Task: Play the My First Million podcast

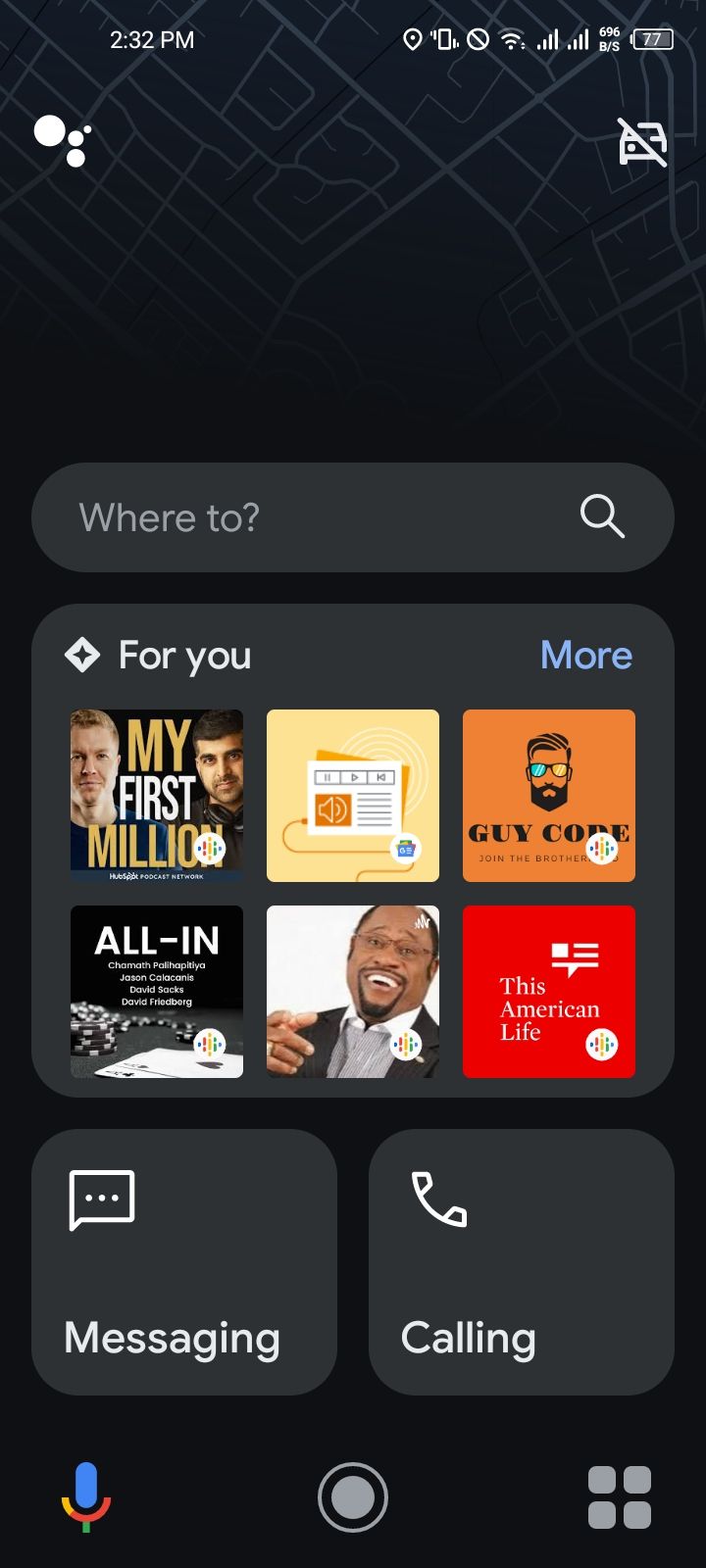Action: click(x=157, y=795)
